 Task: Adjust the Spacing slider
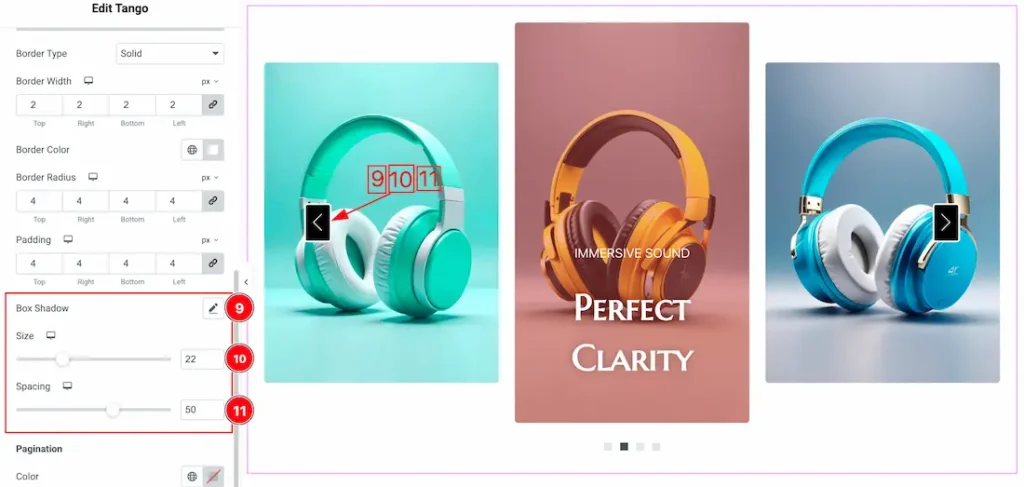tap(113, 409)
